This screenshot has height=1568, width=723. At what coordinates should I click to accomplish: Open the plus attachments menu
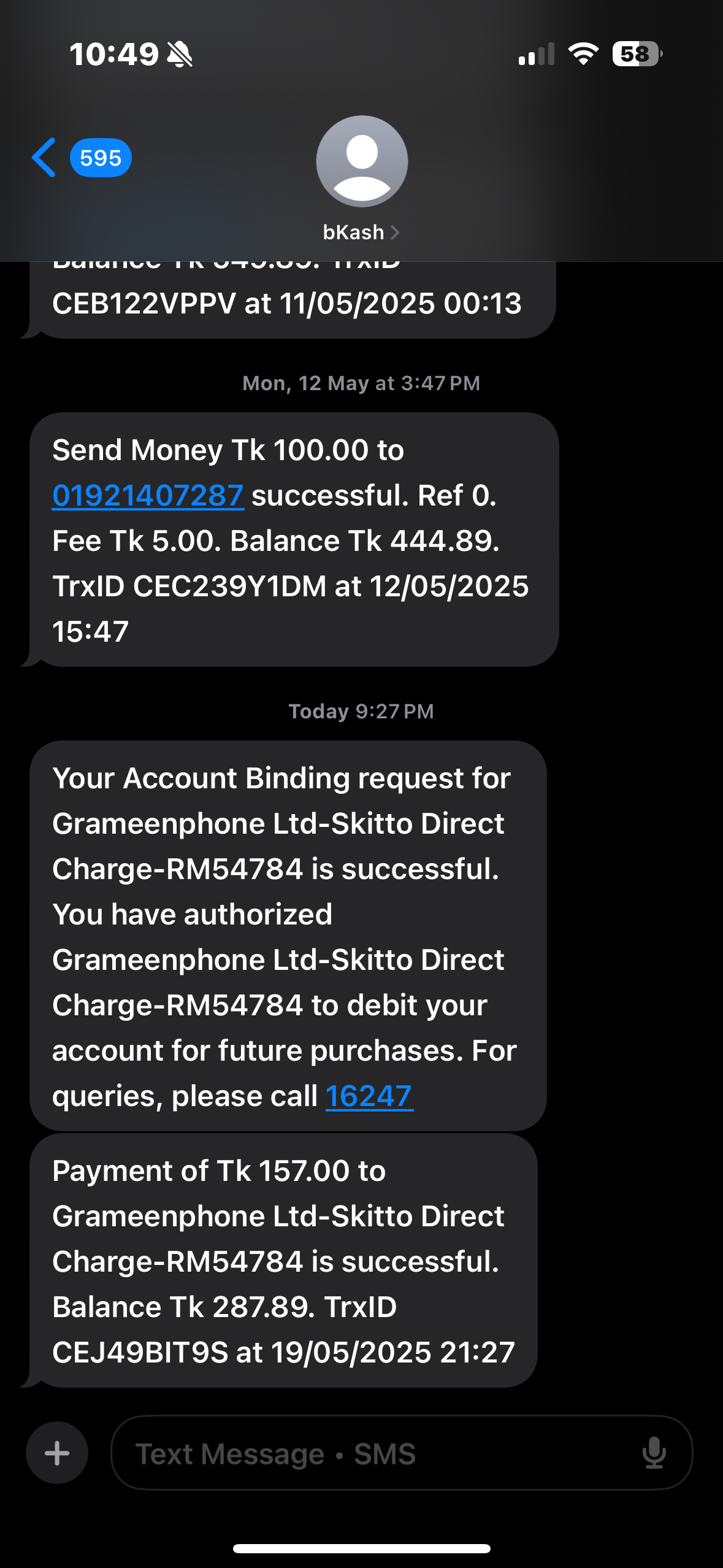pos(57,1453)
